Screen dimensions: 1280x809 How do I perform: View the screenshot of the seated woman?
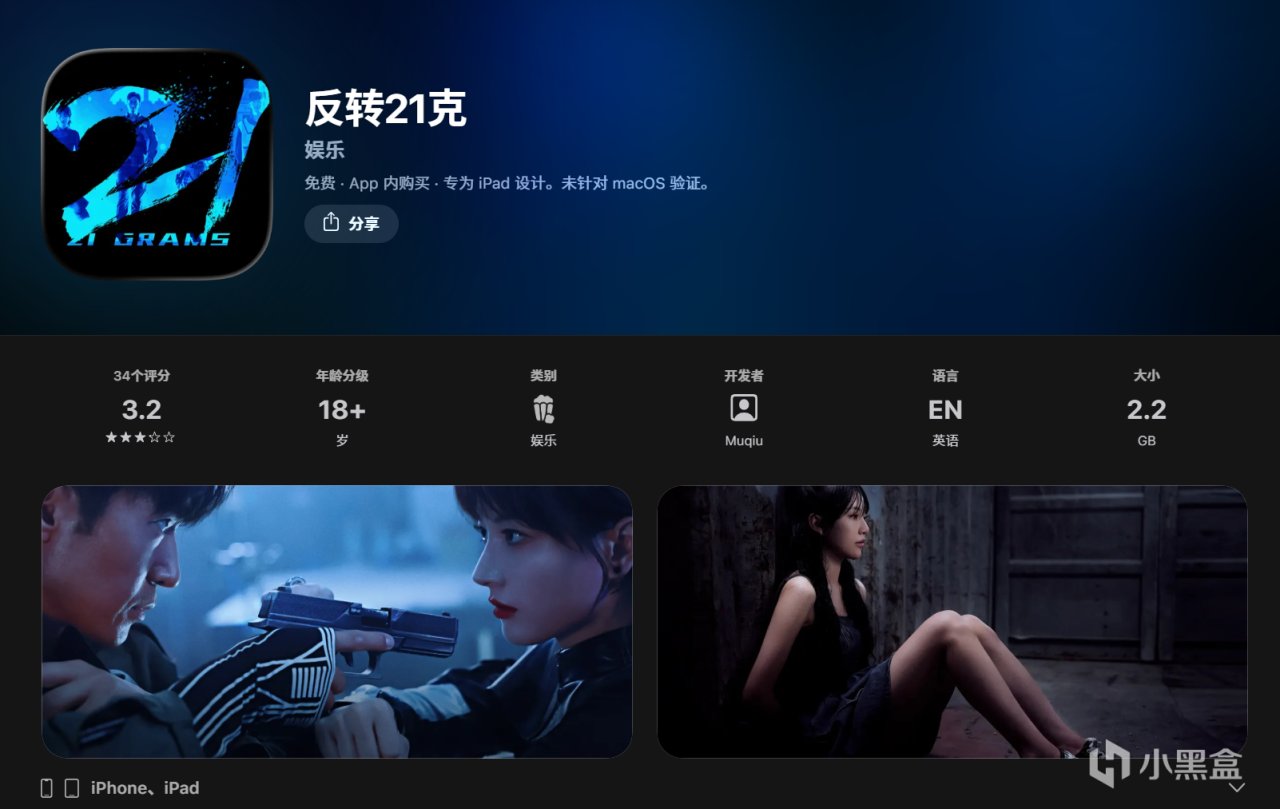point(952,621)
